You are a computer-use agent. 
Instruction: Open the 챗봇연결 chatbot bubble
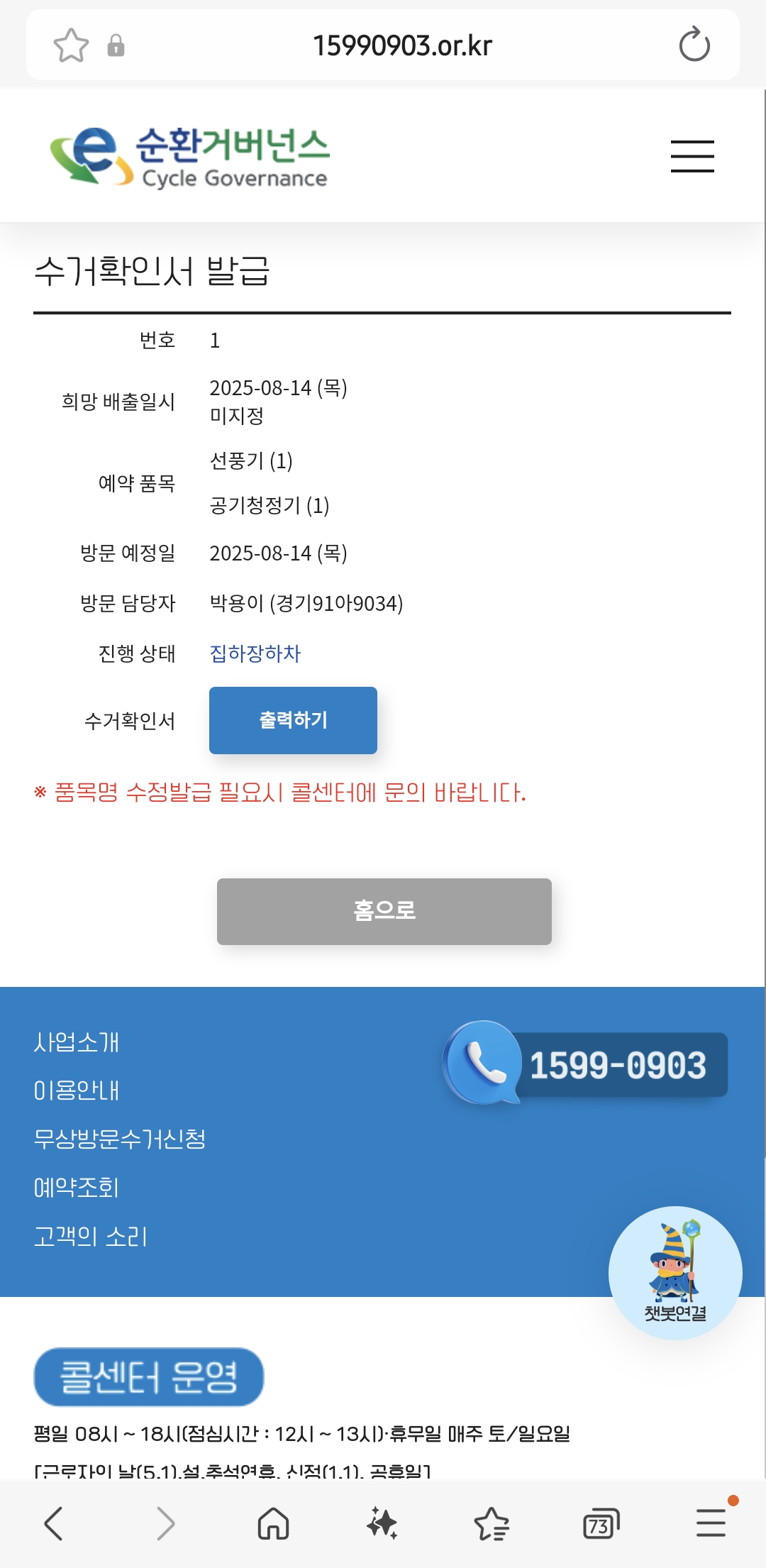click(x=675, y=1273)
